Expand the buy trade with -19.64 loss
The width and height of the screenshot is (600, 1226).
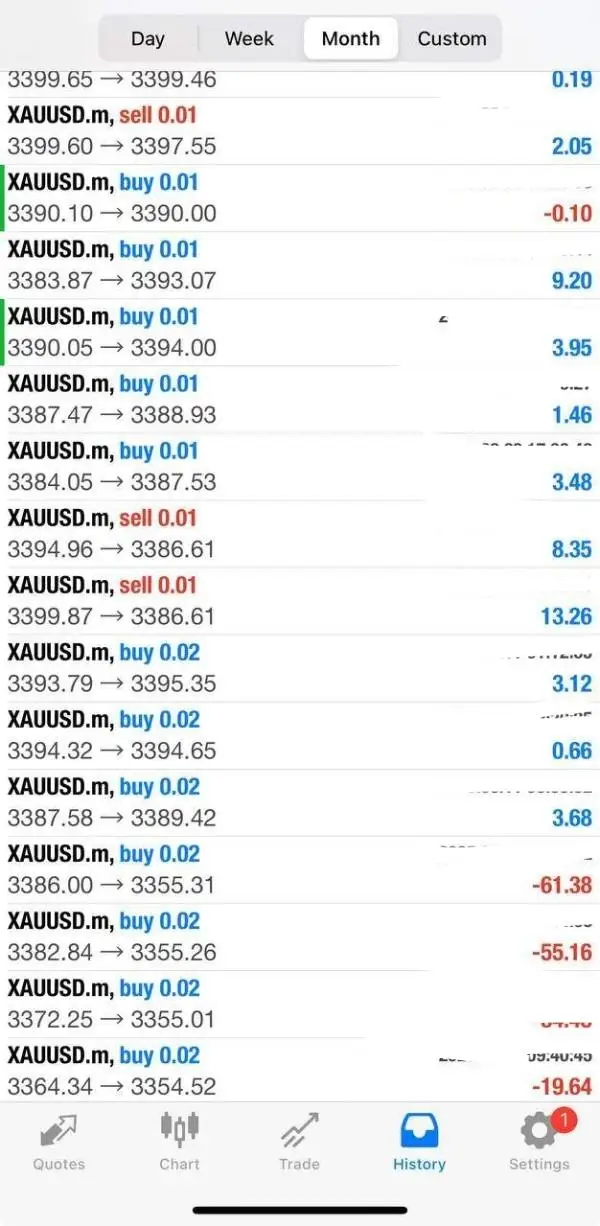(x=300, y=1071)
